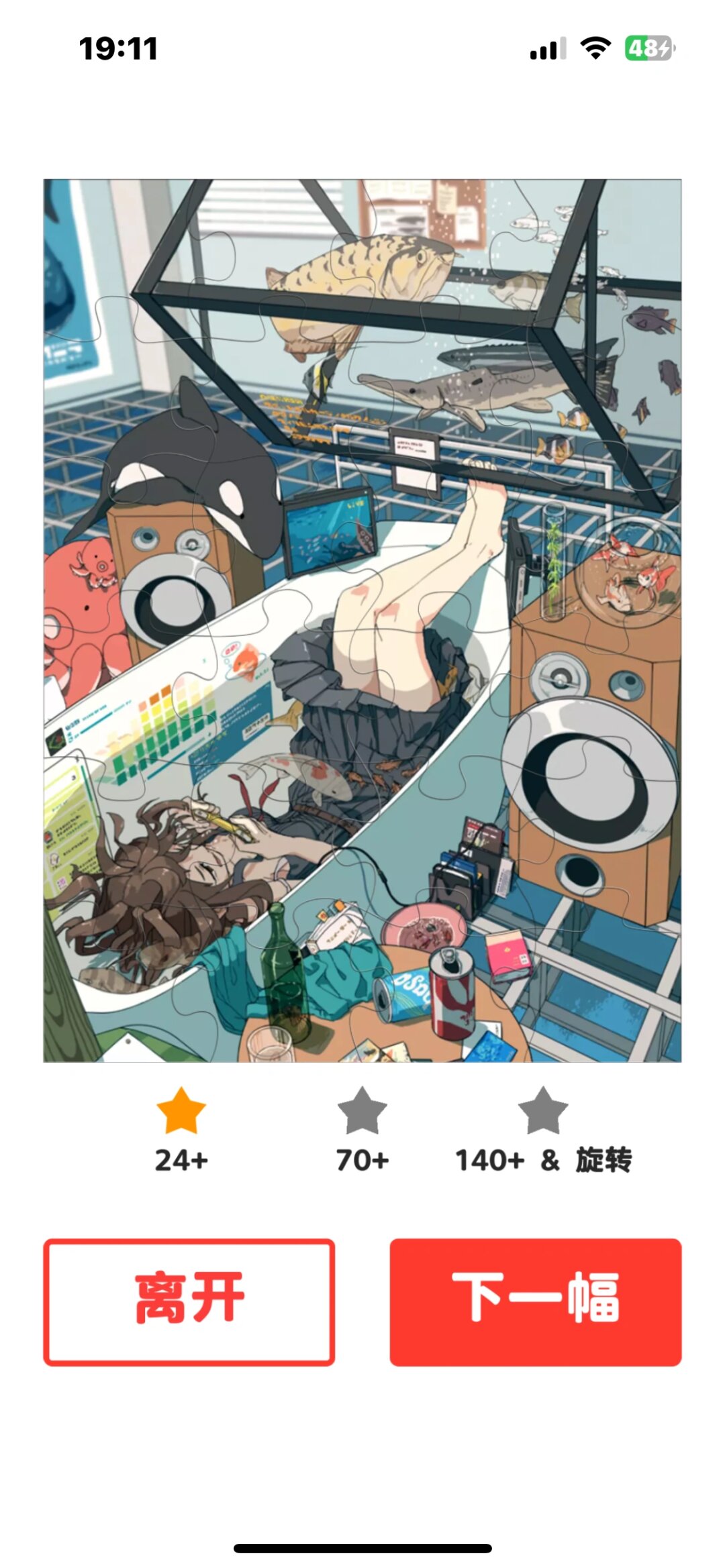Go to the next puzzle with 下一幅
Viewport: 725px width, 1568px height.
point(536,1302)
